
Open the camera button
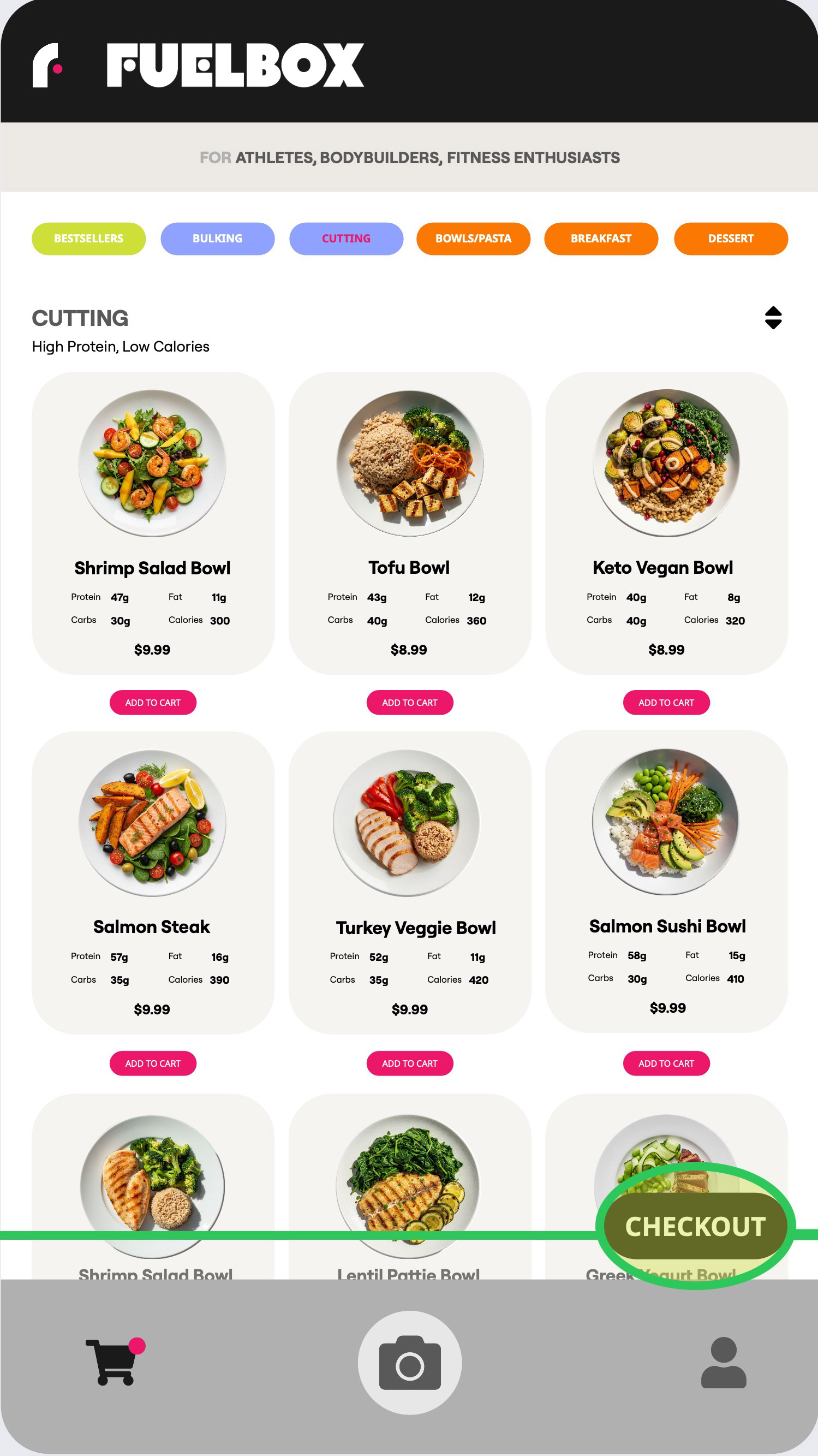[410, 1363]
